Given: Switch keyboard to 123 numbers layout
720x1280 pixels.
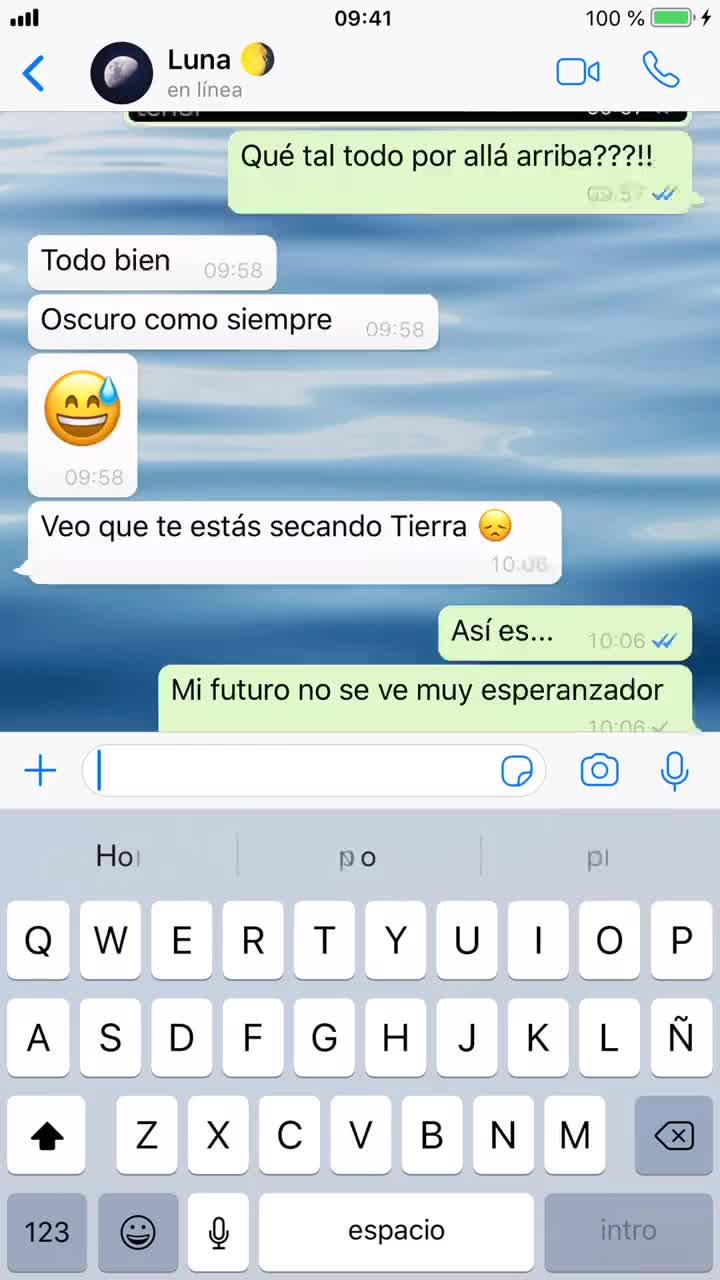Looking at the screenshot, I should point(46,1231).
